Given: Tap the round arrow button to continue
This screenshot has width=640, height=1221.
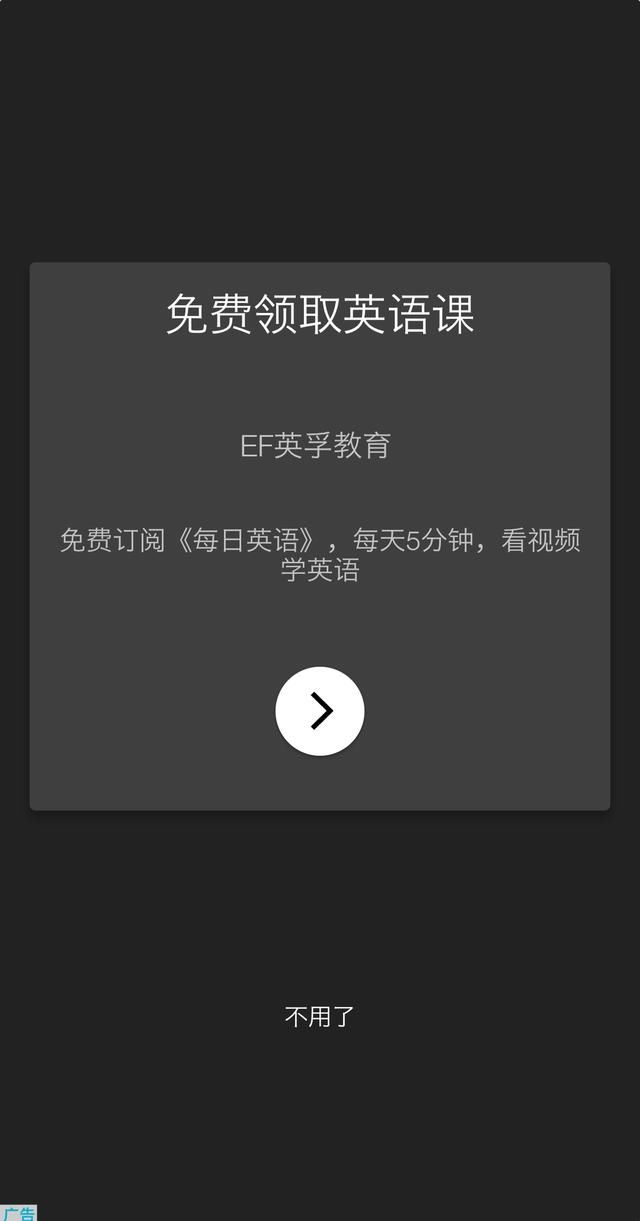Looking at the screenshot, I should pos(320,711).
